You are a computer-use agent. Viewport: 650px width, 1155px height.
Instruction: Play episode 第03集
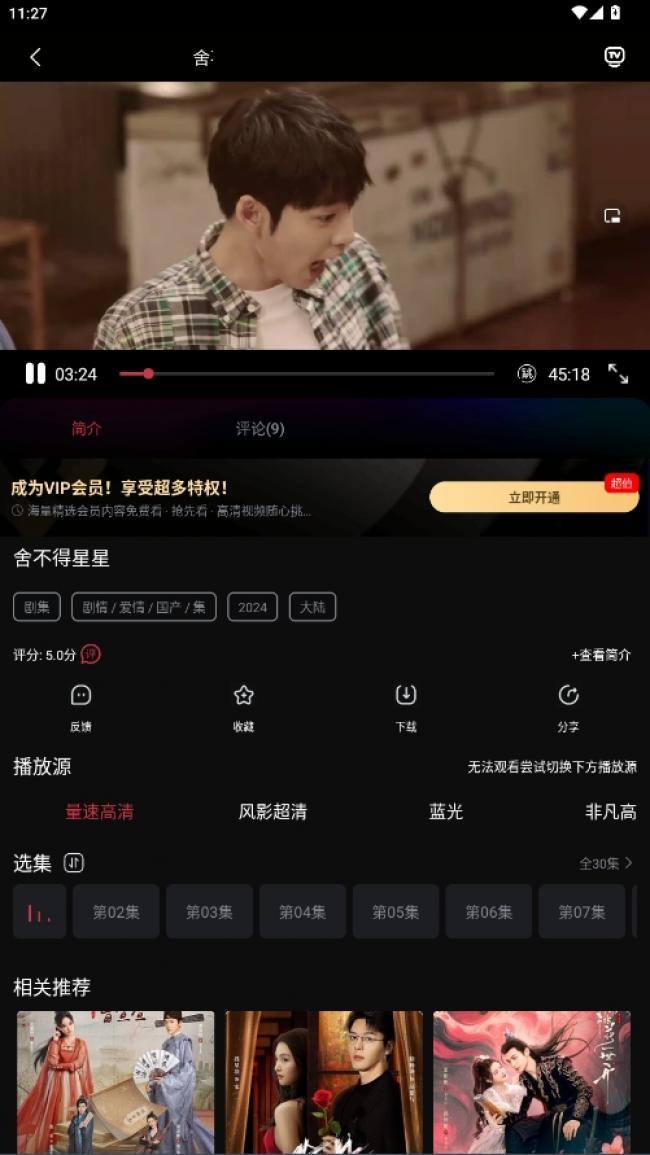tap(209, 911)
